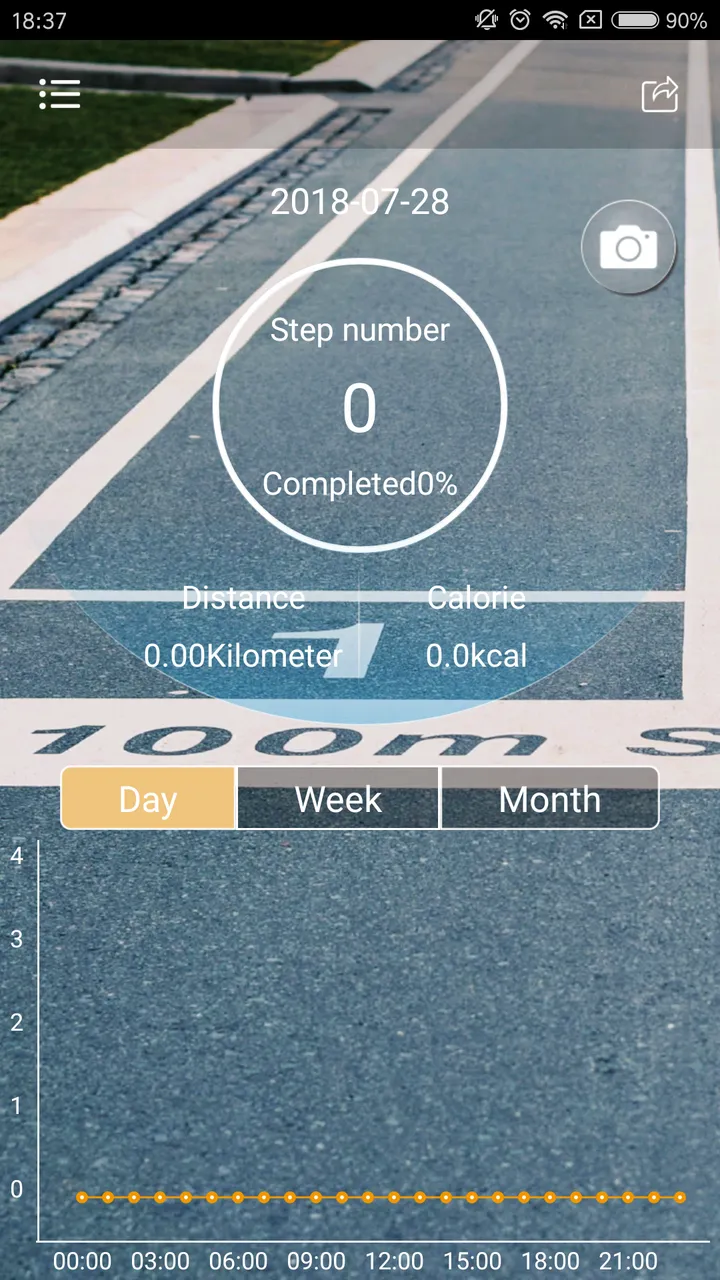Select the Day view tab

click(149, 799)
